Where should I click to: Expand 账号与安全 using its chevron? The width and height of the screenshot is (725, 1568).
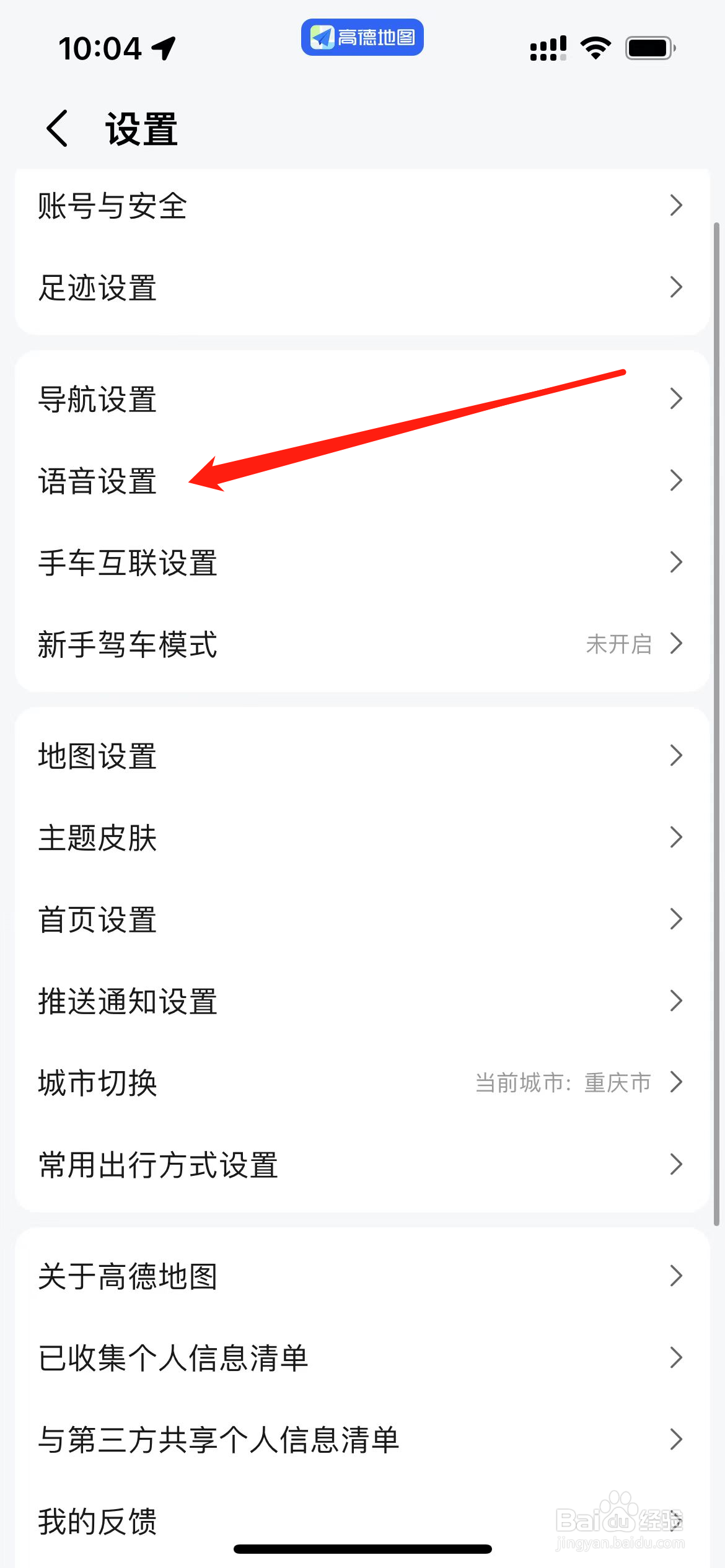click(x=677, y=206)
